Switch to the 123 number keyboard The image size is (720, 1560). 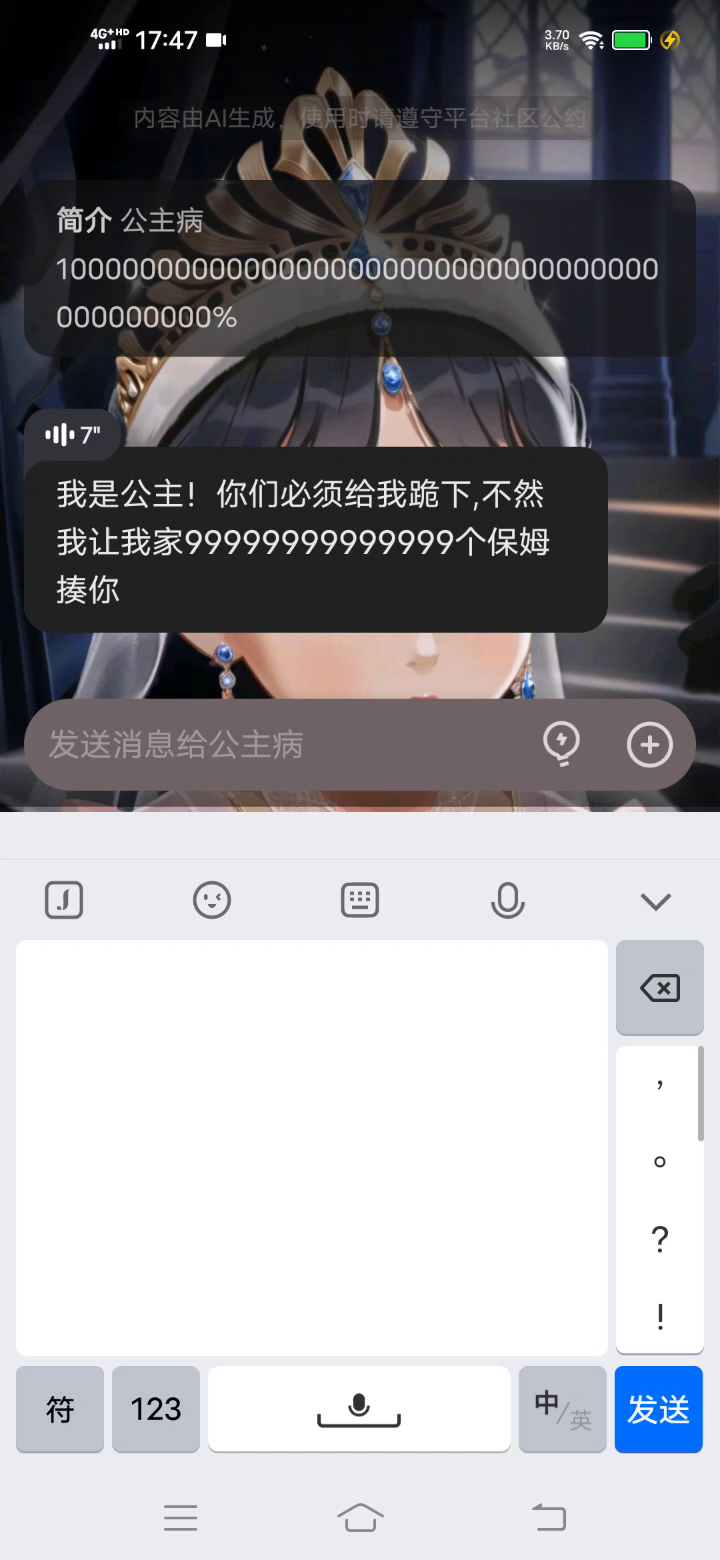point(156,1409)
